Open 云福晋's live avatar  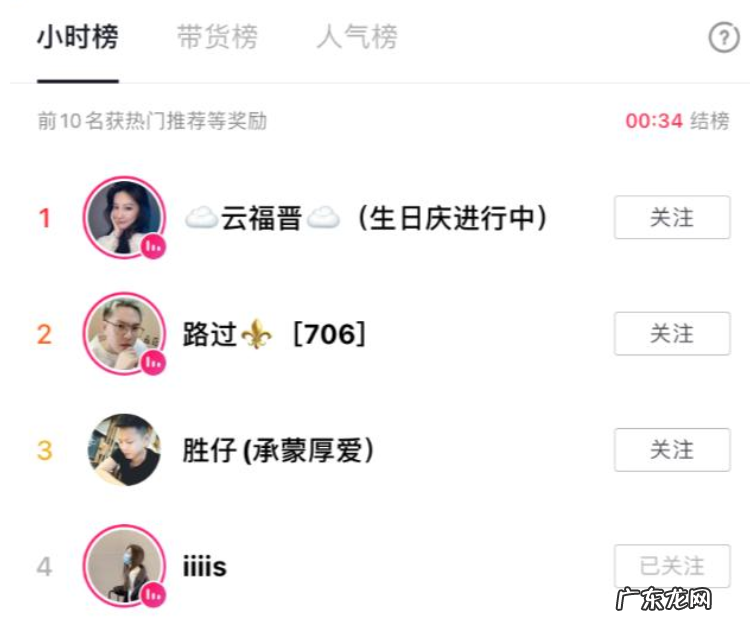click(x=123, y=217)
